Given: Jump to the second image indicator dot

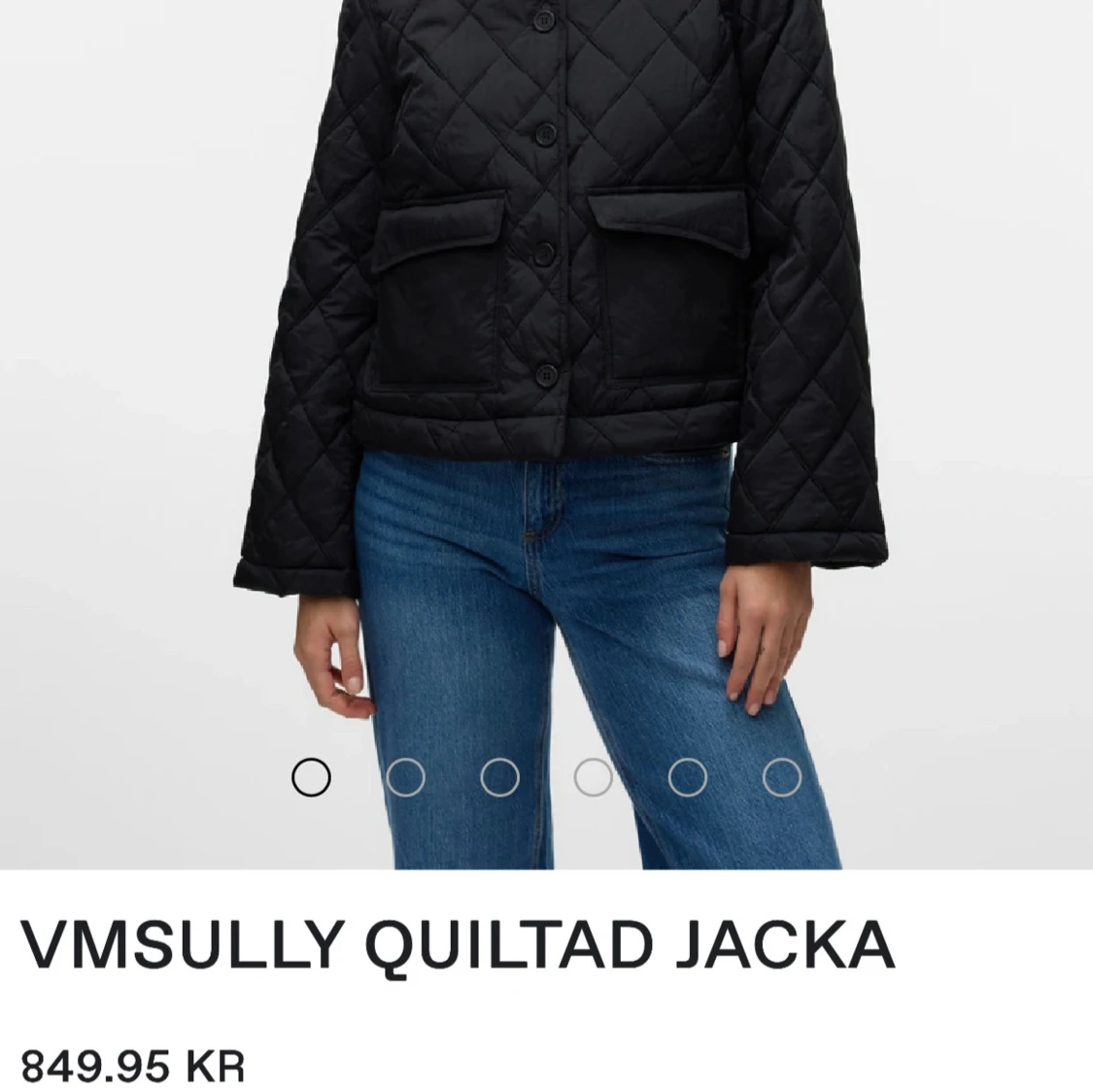Looking at the screenshot, I should pyautogui.click(x=405, y=777).
